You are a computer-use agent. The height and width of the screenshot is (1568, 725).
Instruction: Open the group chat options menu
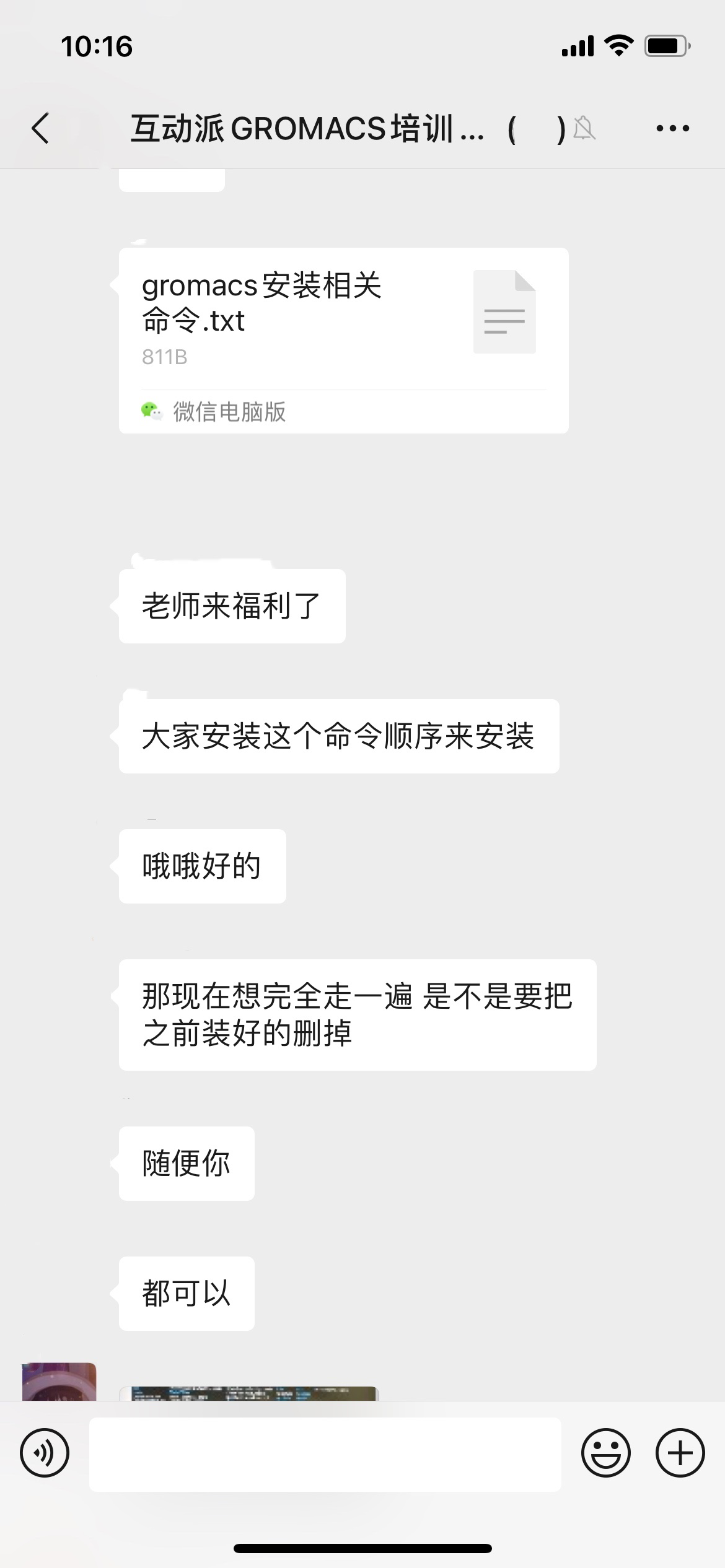[673, 128]
